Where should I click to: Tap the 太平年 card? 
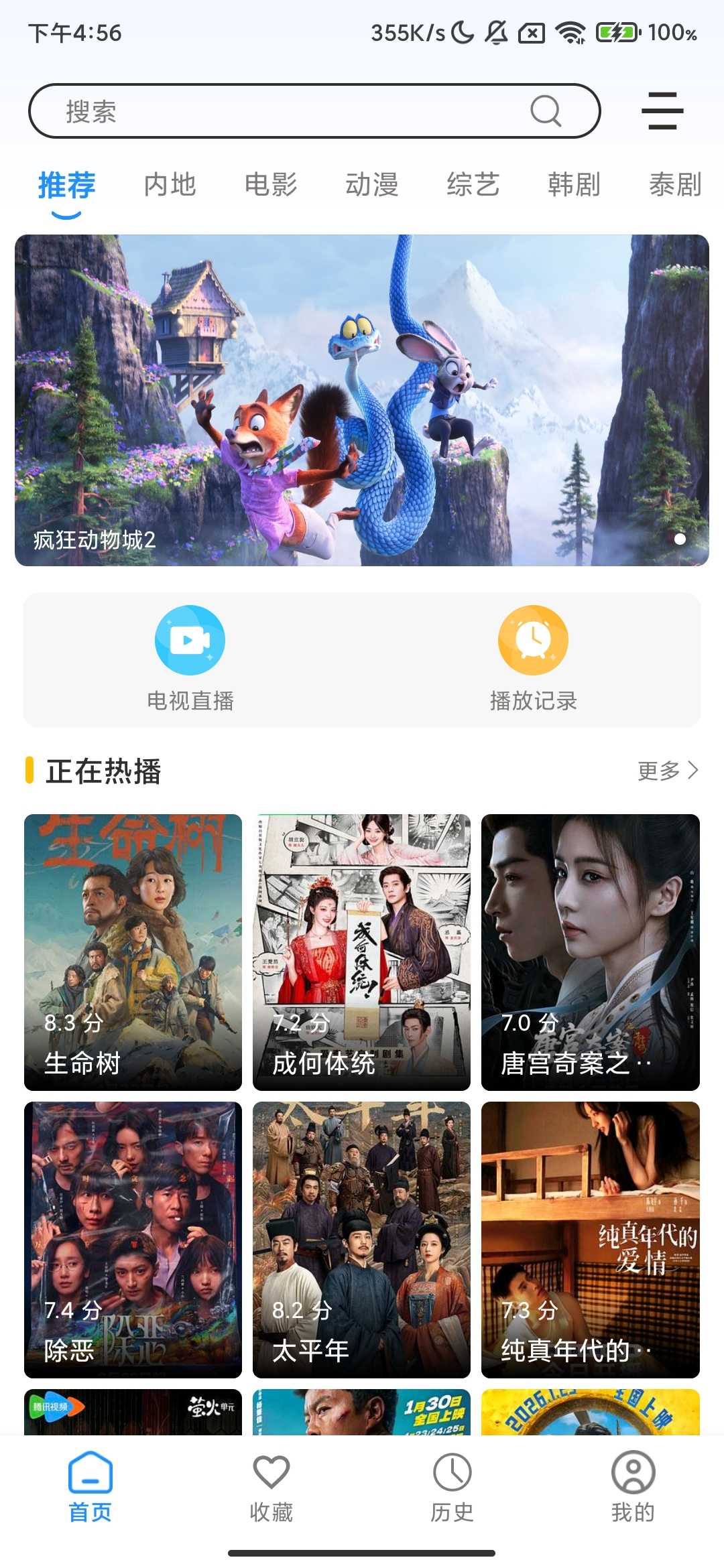[361, 1240]
